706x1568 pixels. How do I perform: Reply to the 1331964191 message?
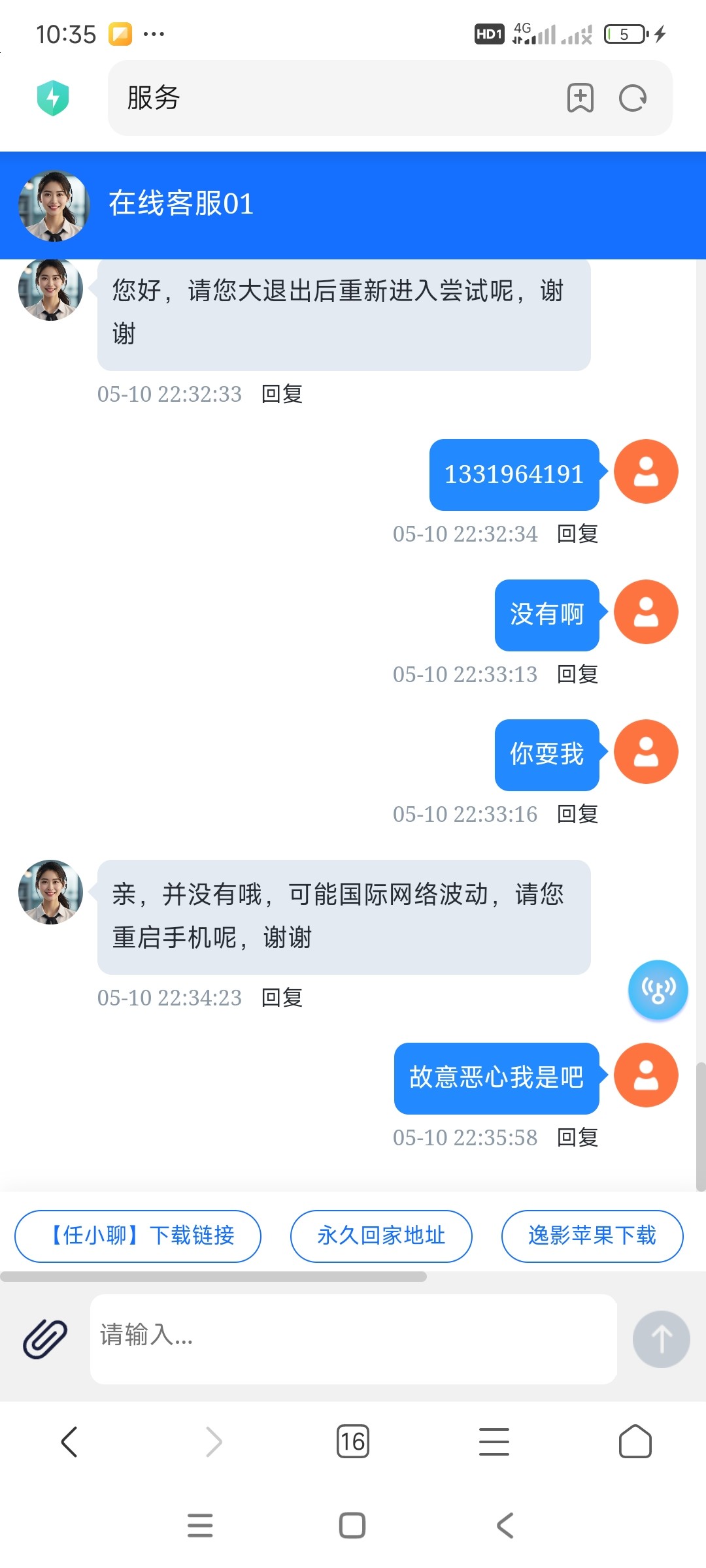tap(577, 534)
